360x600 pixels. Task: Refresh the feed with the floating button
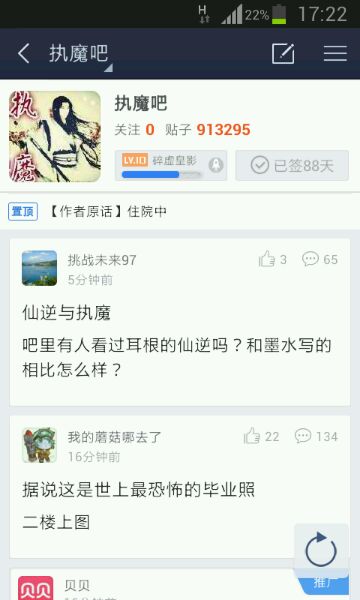point(321,550)
